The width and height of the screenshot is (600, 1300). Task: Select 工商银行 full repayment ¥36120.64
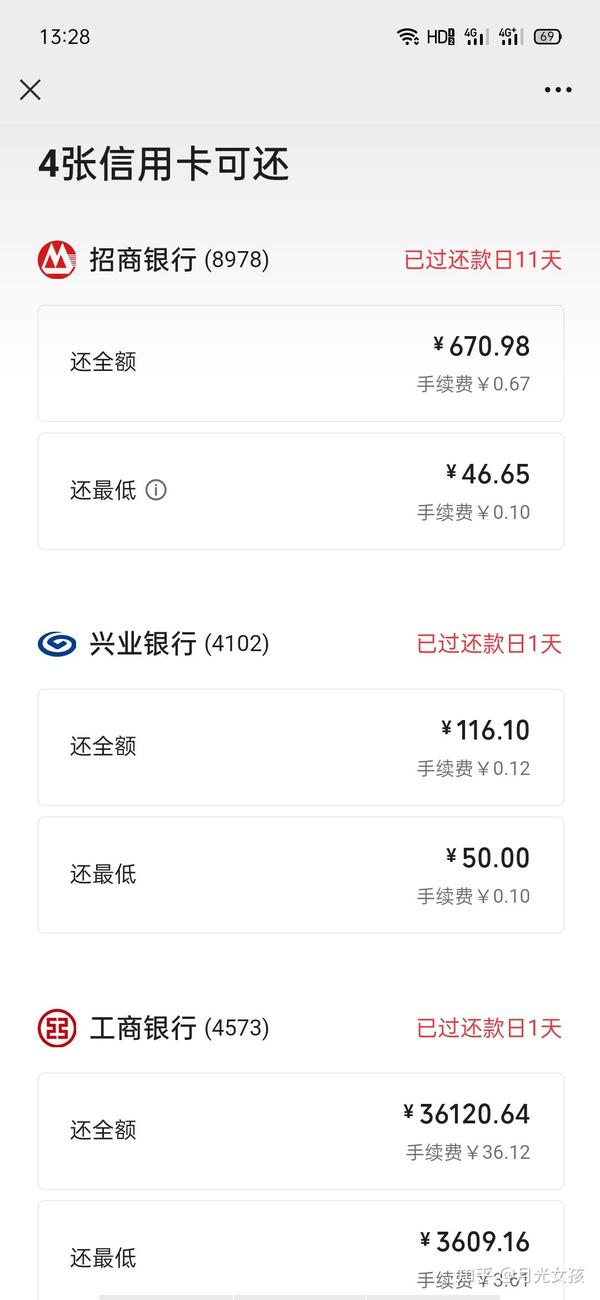(300, 1131)
